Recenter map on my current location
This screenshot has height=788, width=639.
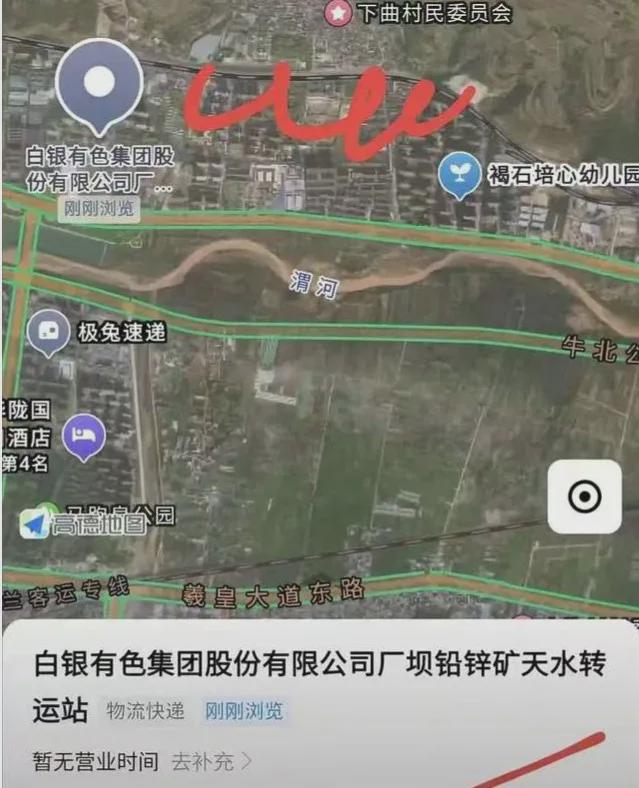pyautogui.click(x=584, y=497)
